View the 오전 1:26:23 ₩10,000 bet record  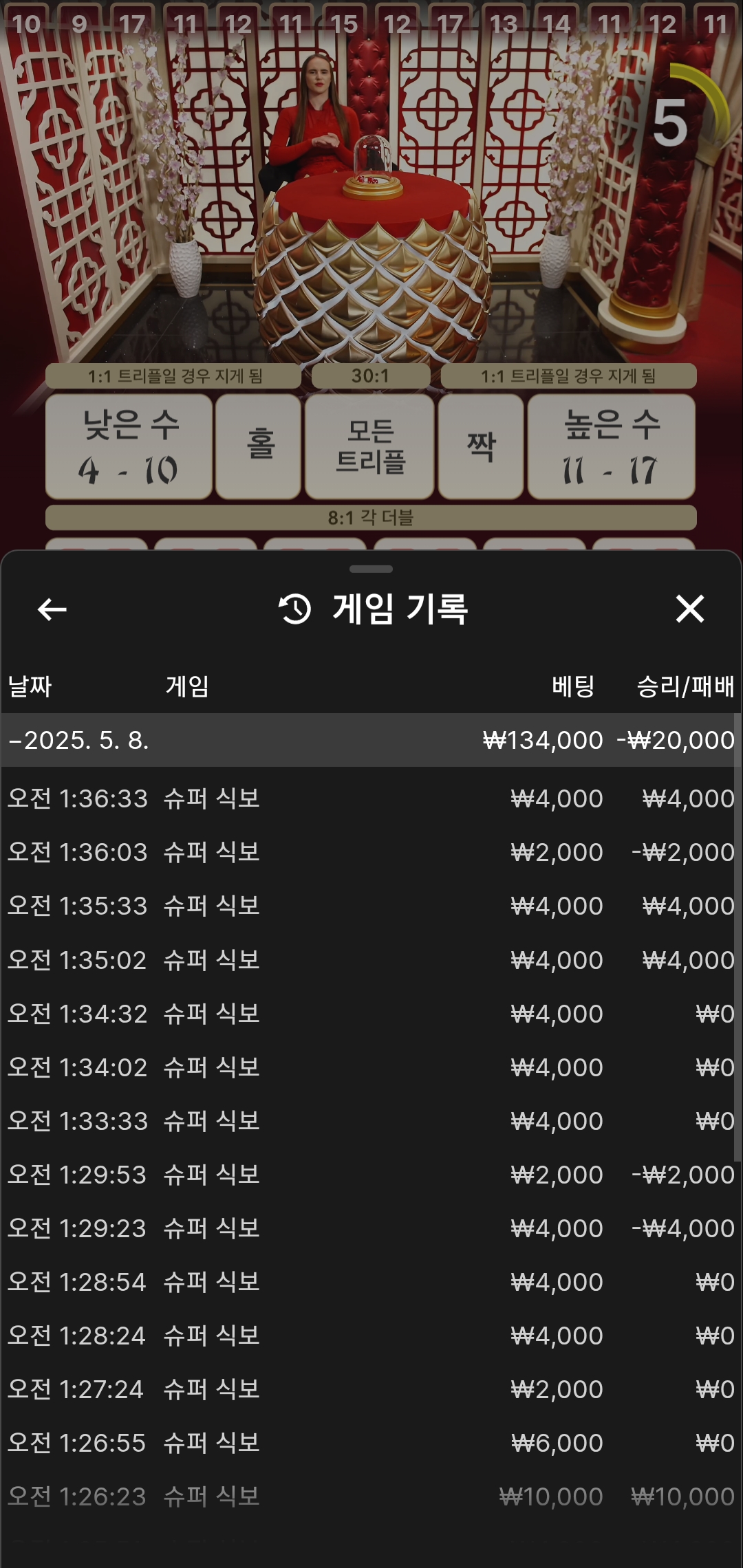370,1496
